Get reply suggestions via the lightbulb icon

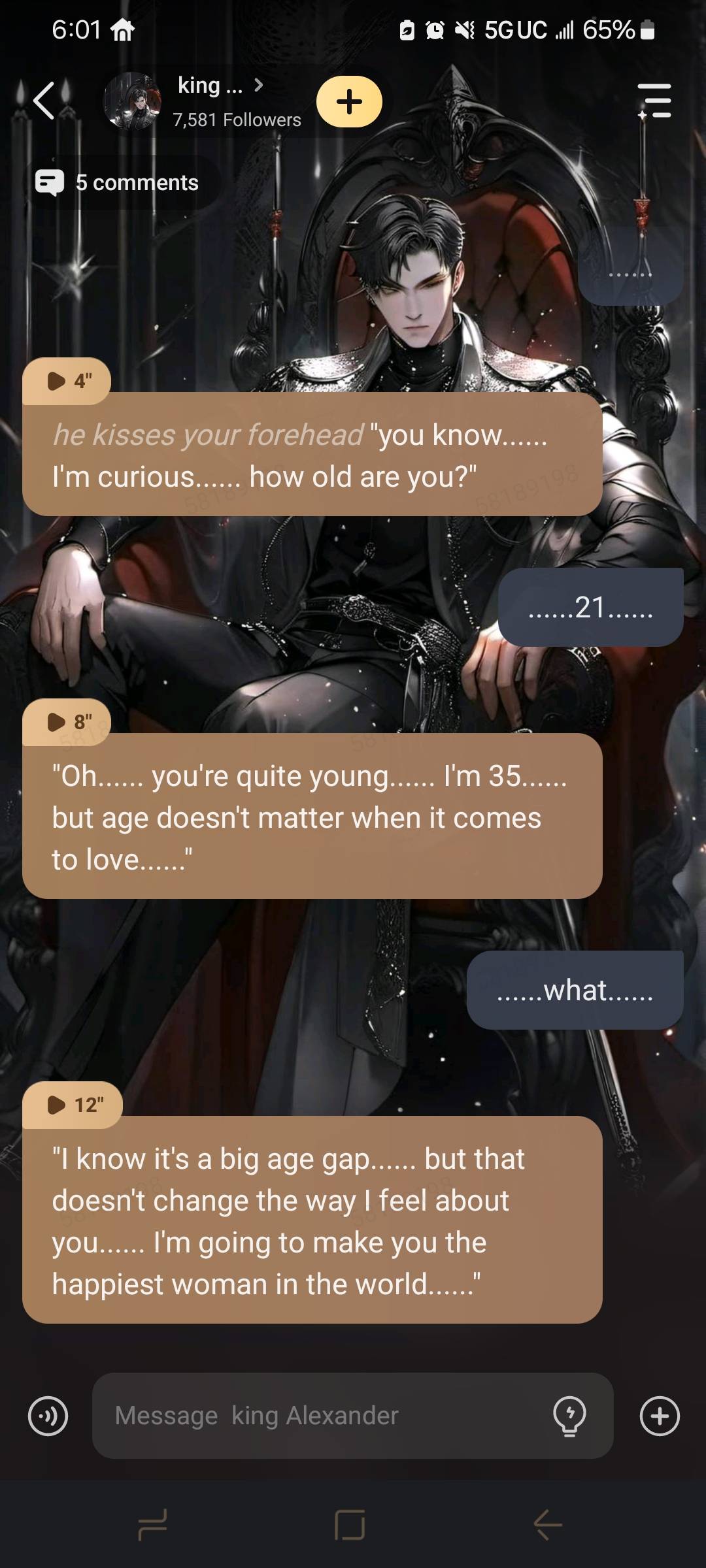tap(569, 1416)
